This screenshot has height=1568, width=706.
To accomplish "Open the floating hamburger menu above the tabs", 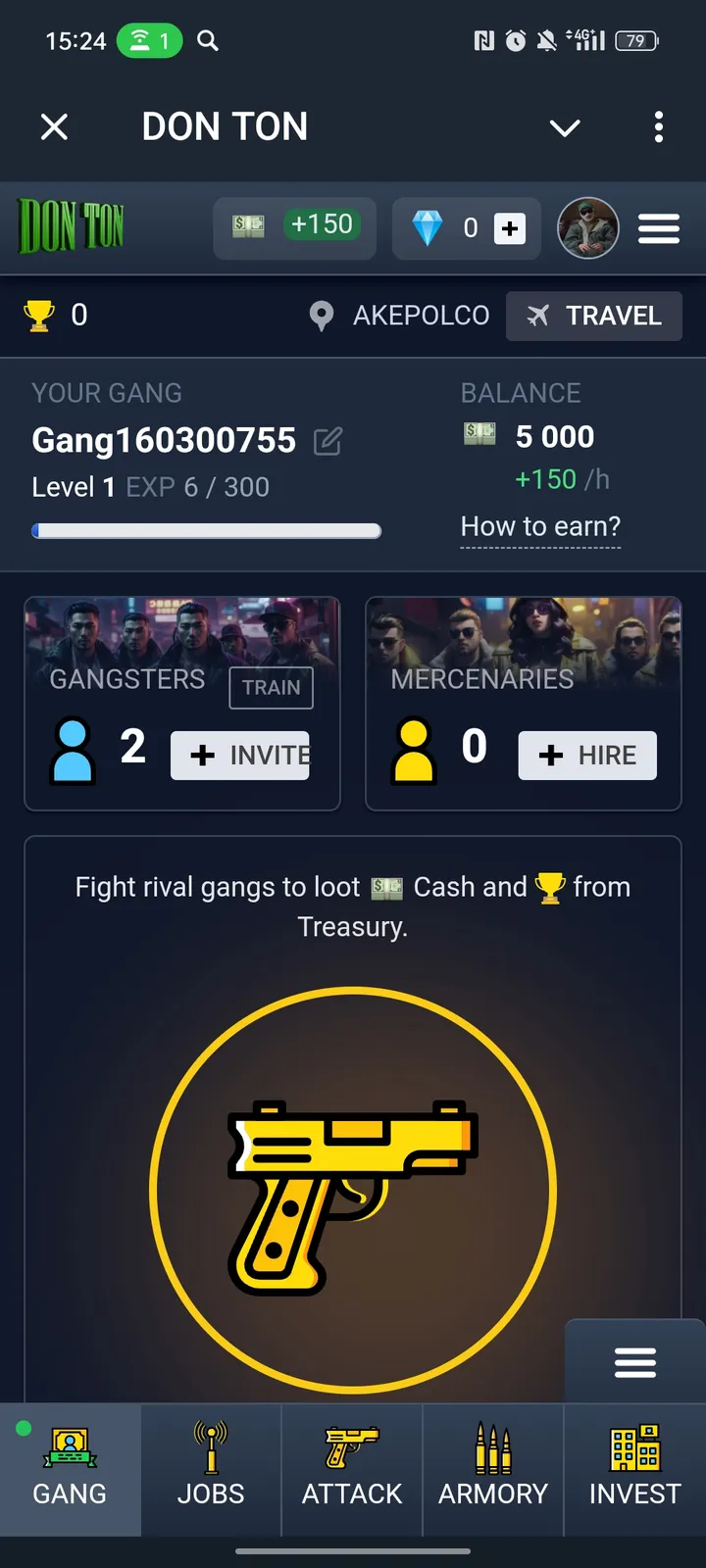I will point(635,1361).
